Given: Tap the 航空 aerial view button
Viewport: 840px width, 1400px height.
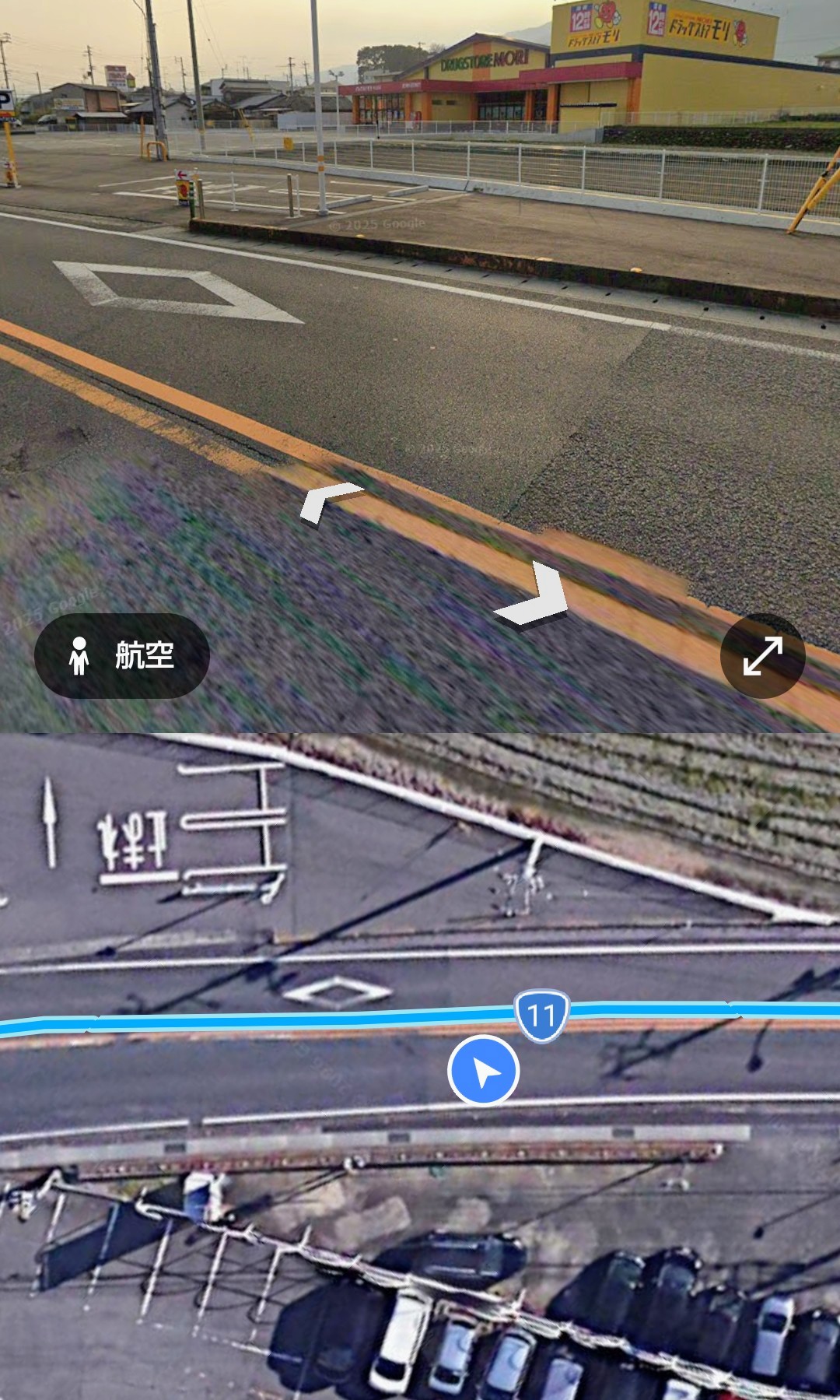Looking at the screenshot, I should [x=122, y=655].
